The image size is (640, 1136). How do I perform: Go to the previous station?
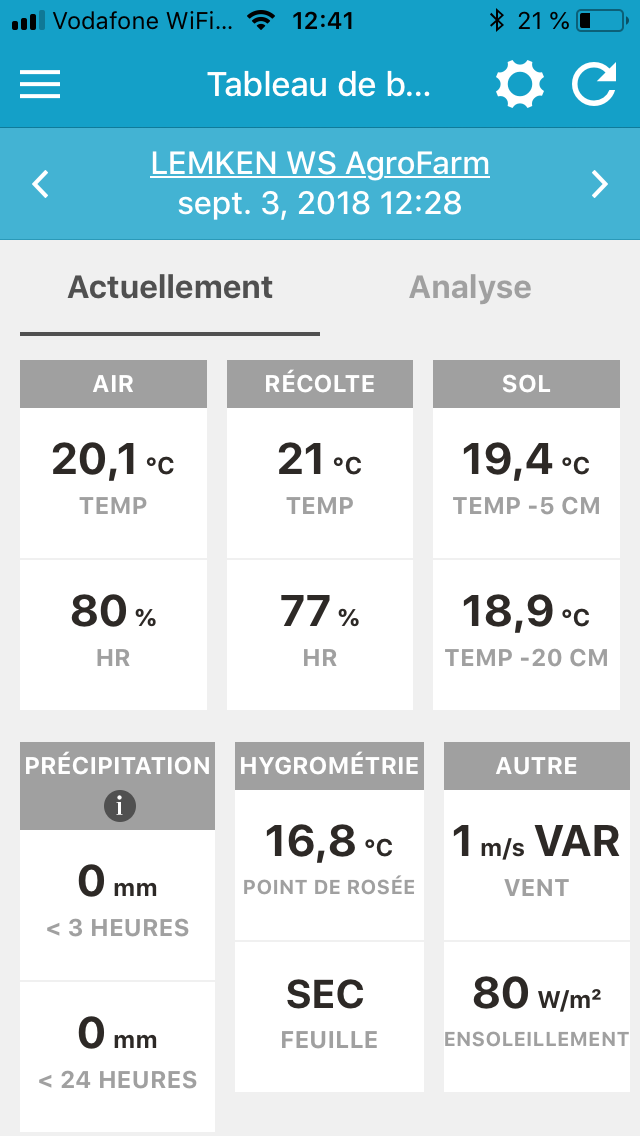pos(41,184)
